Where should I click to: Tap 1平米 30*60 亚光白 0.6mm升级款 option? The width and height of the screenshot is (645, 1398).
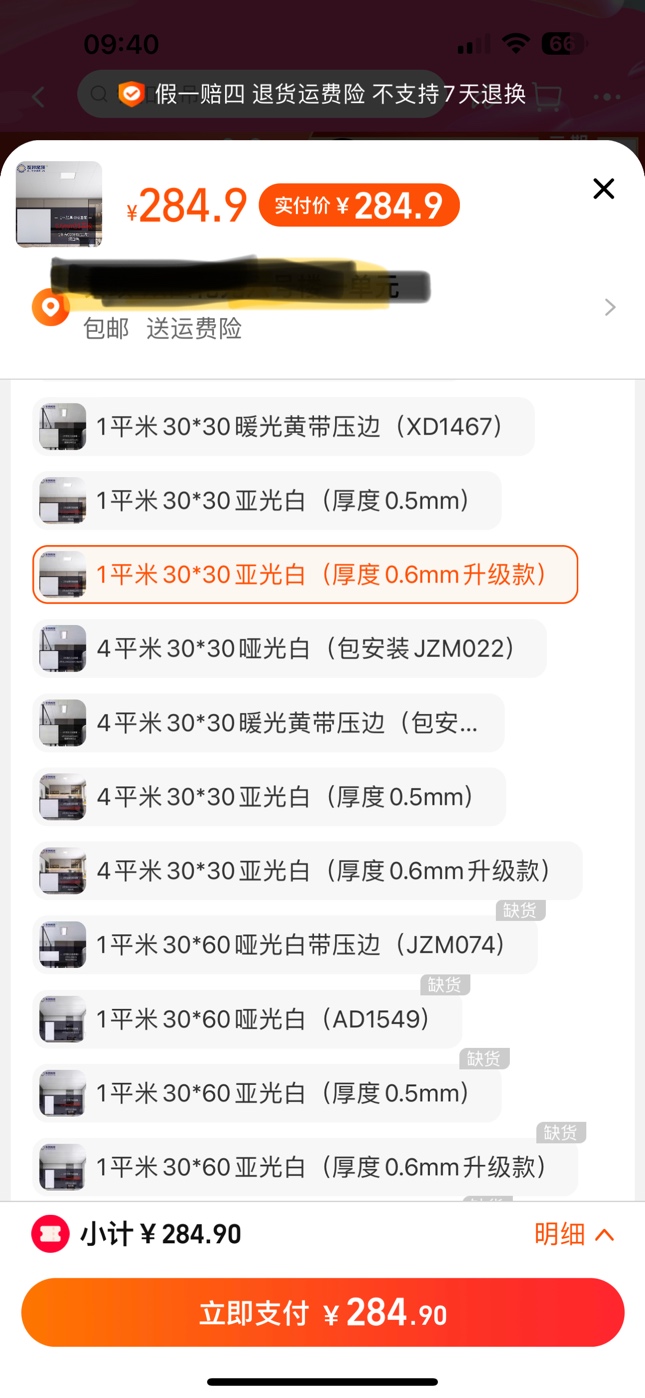305,1167
